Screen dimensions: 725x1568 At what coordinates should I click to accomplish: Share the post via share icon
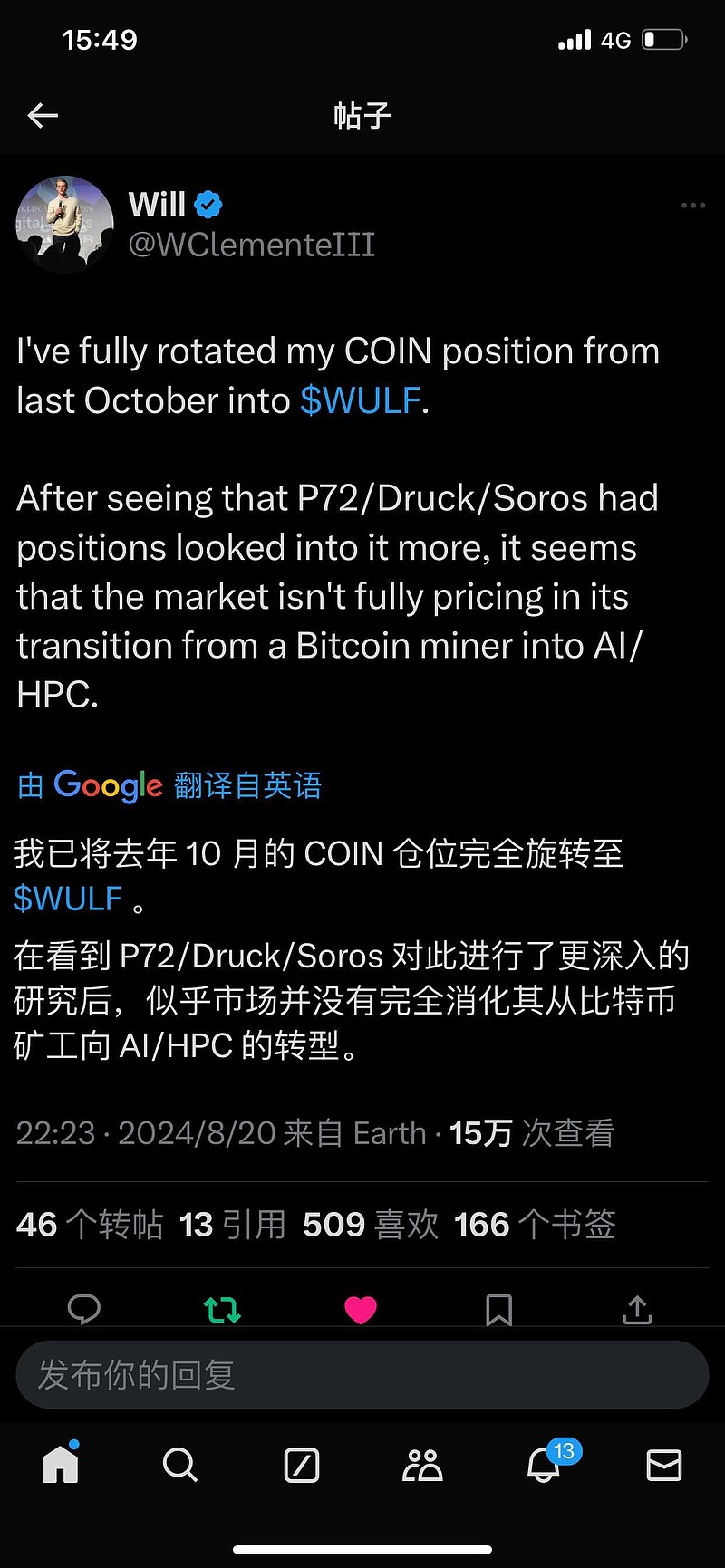(x=638, y=1309)
